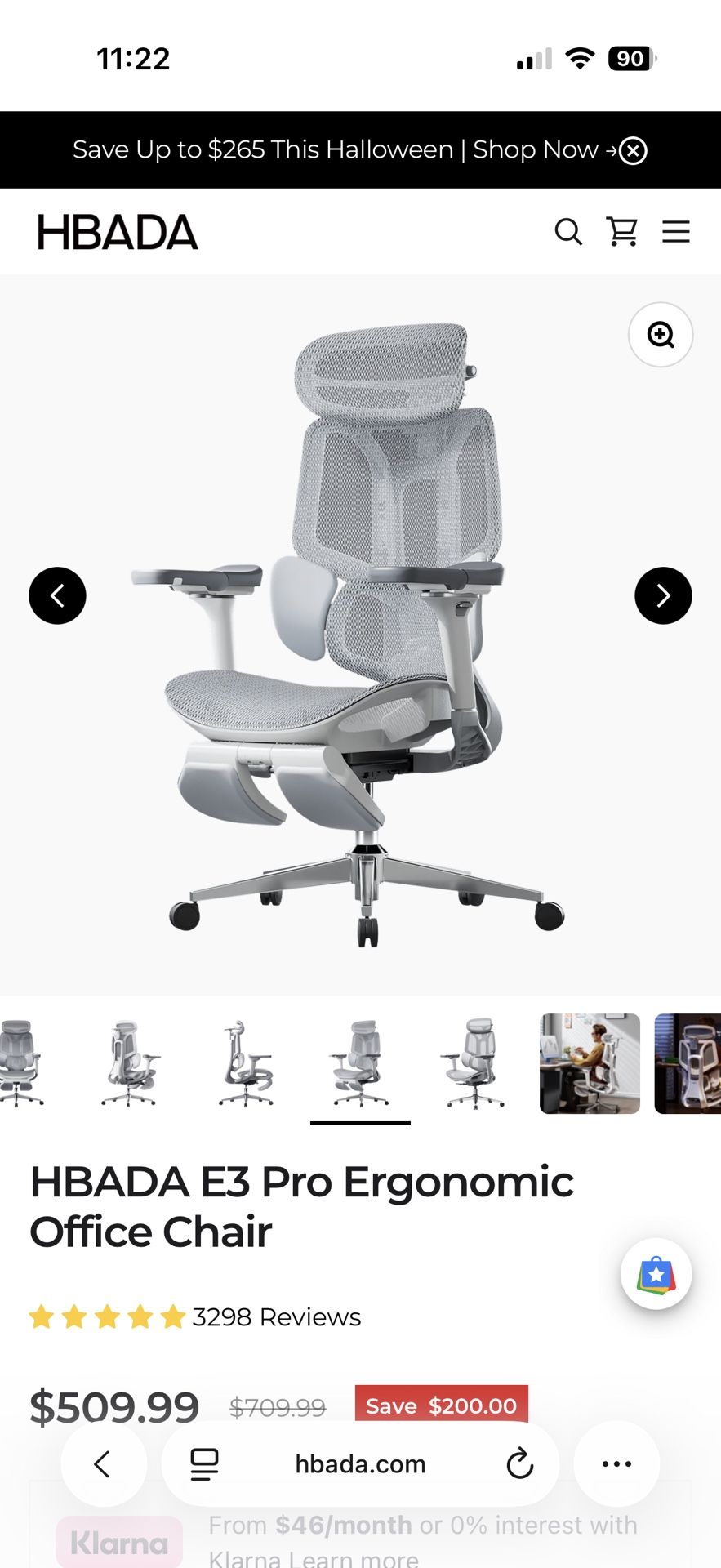721x1568 pixels.
Task: Open the hamburger navigation menu
Action: pyautogui.click(x=676, y=232)
